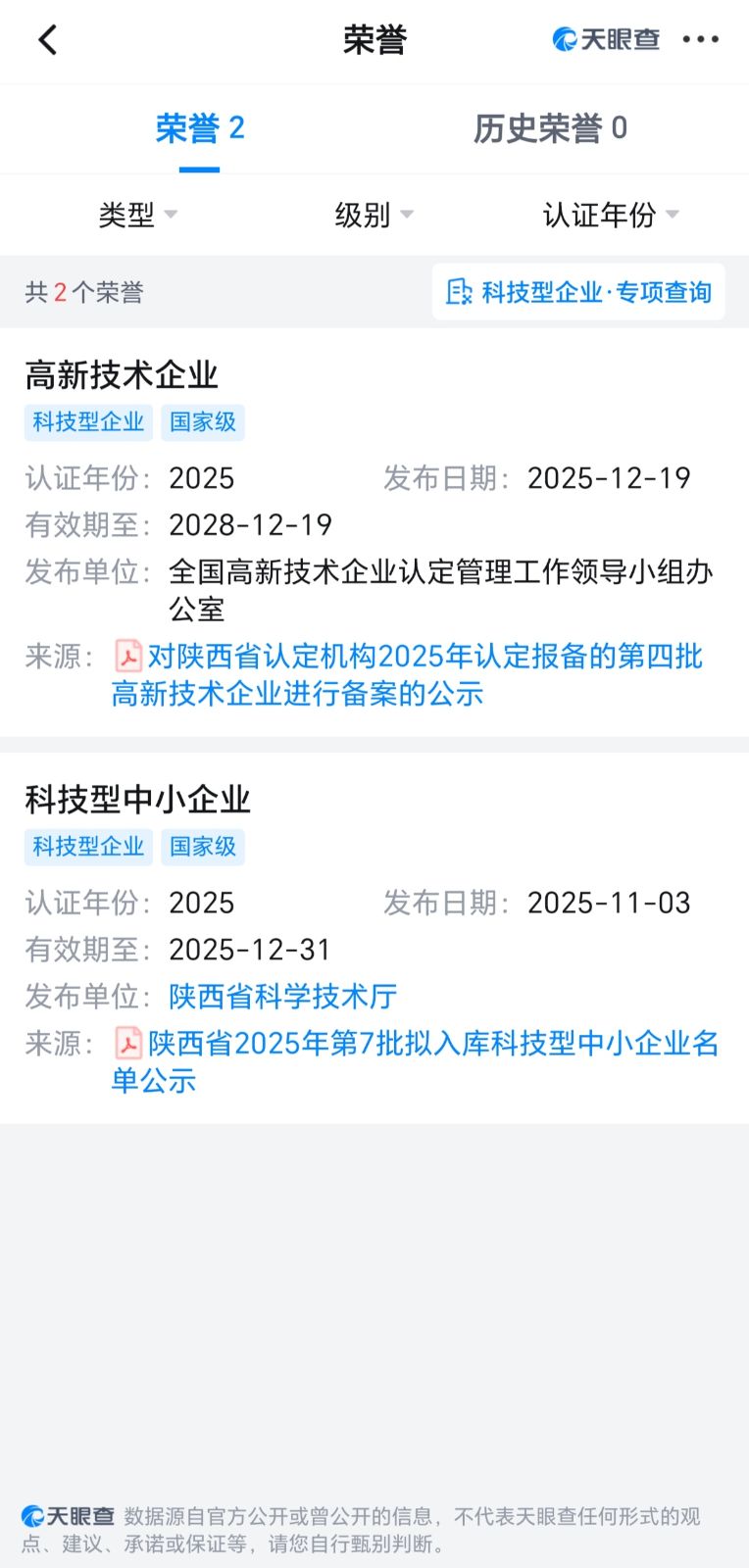
Task: Open the 陕西省科学技术厅 publisher link
Action: 282,997
